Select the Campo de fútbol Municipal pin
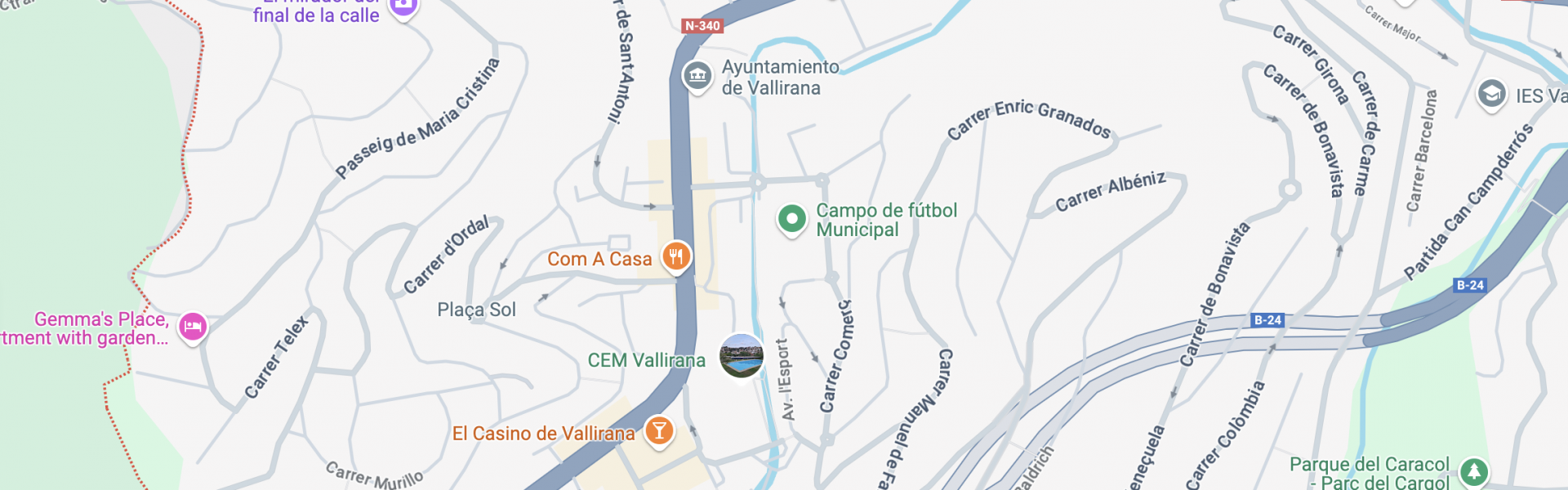Viewport: 1568px width, 490px height. point(791,219)
